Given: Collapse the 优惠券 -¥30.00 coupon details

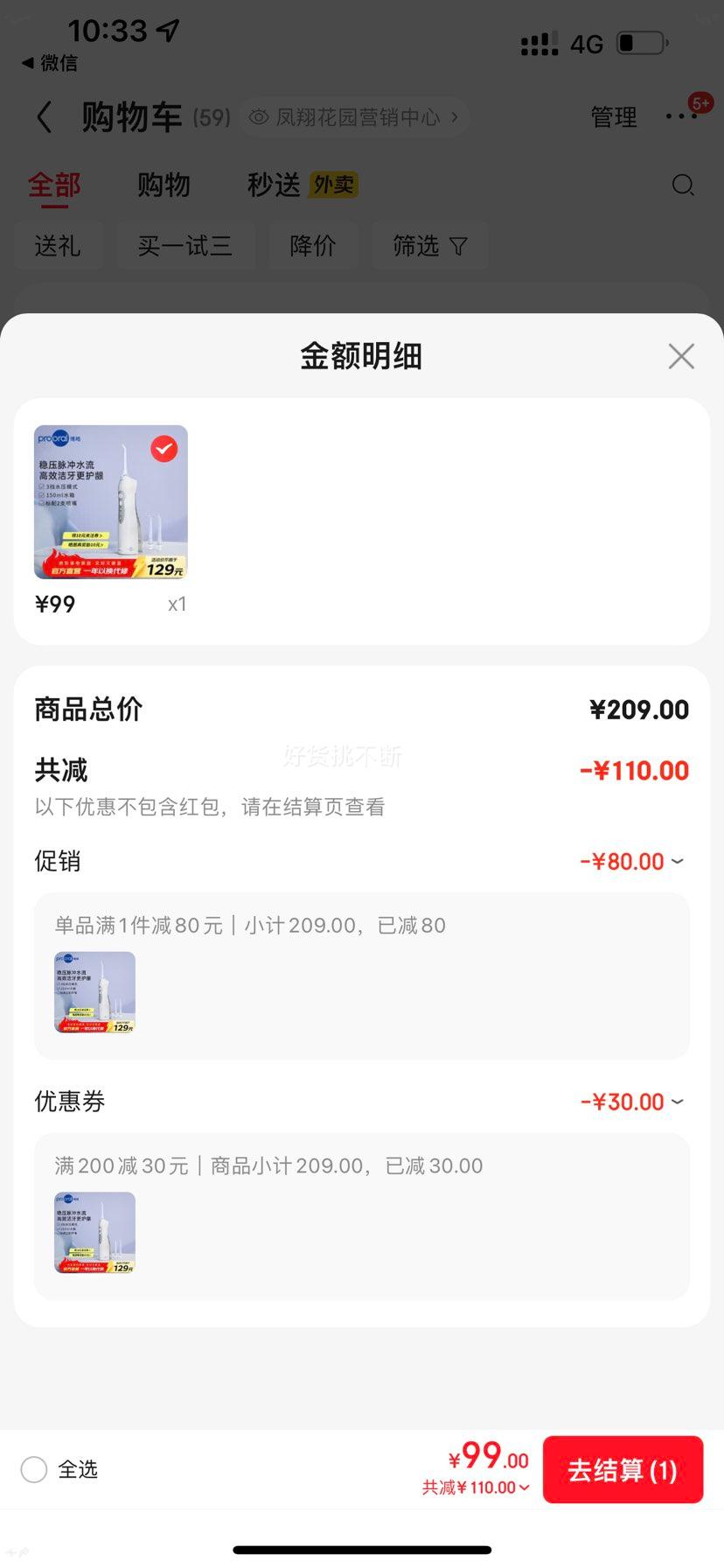Looking at the screenshot, I should [x=678, y=1102].
